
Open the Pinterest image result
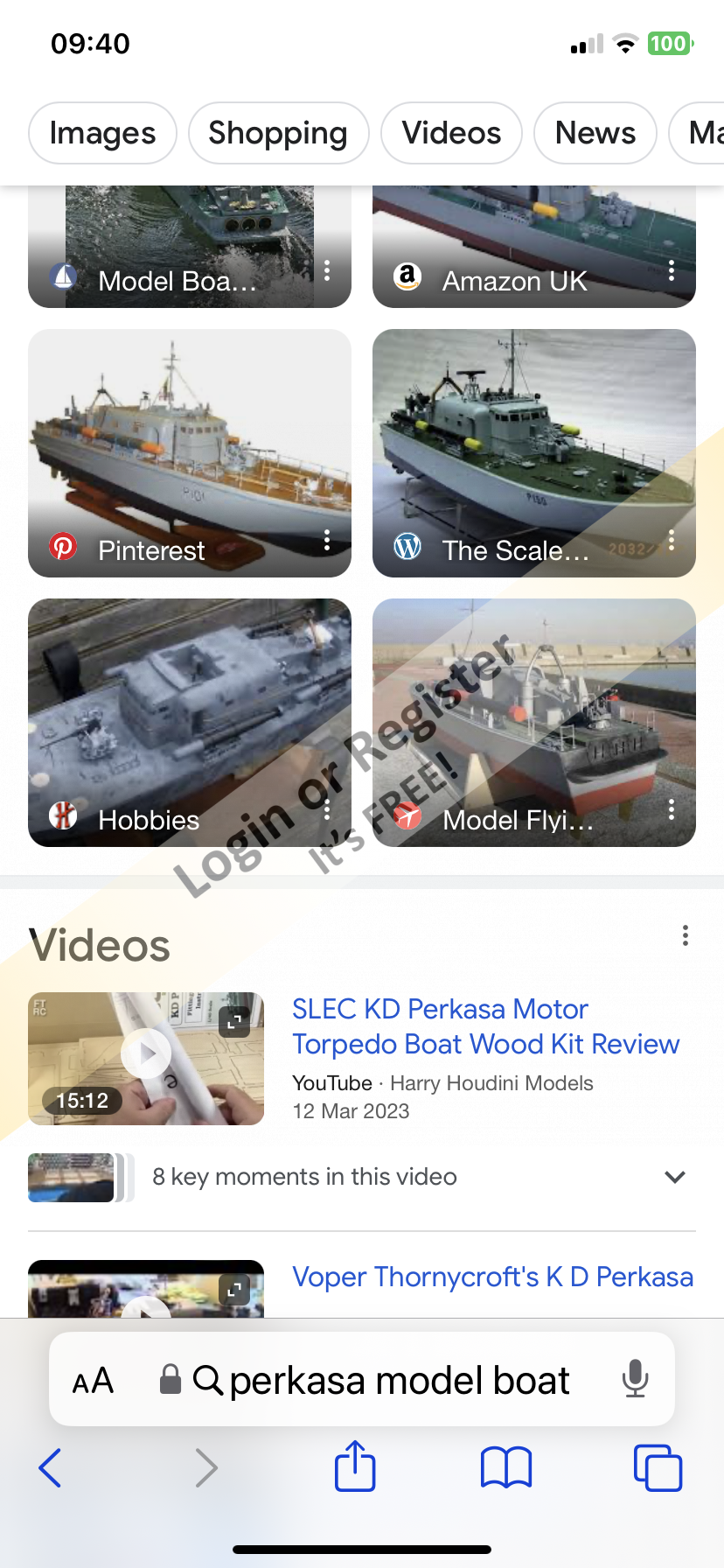(190, 452)
